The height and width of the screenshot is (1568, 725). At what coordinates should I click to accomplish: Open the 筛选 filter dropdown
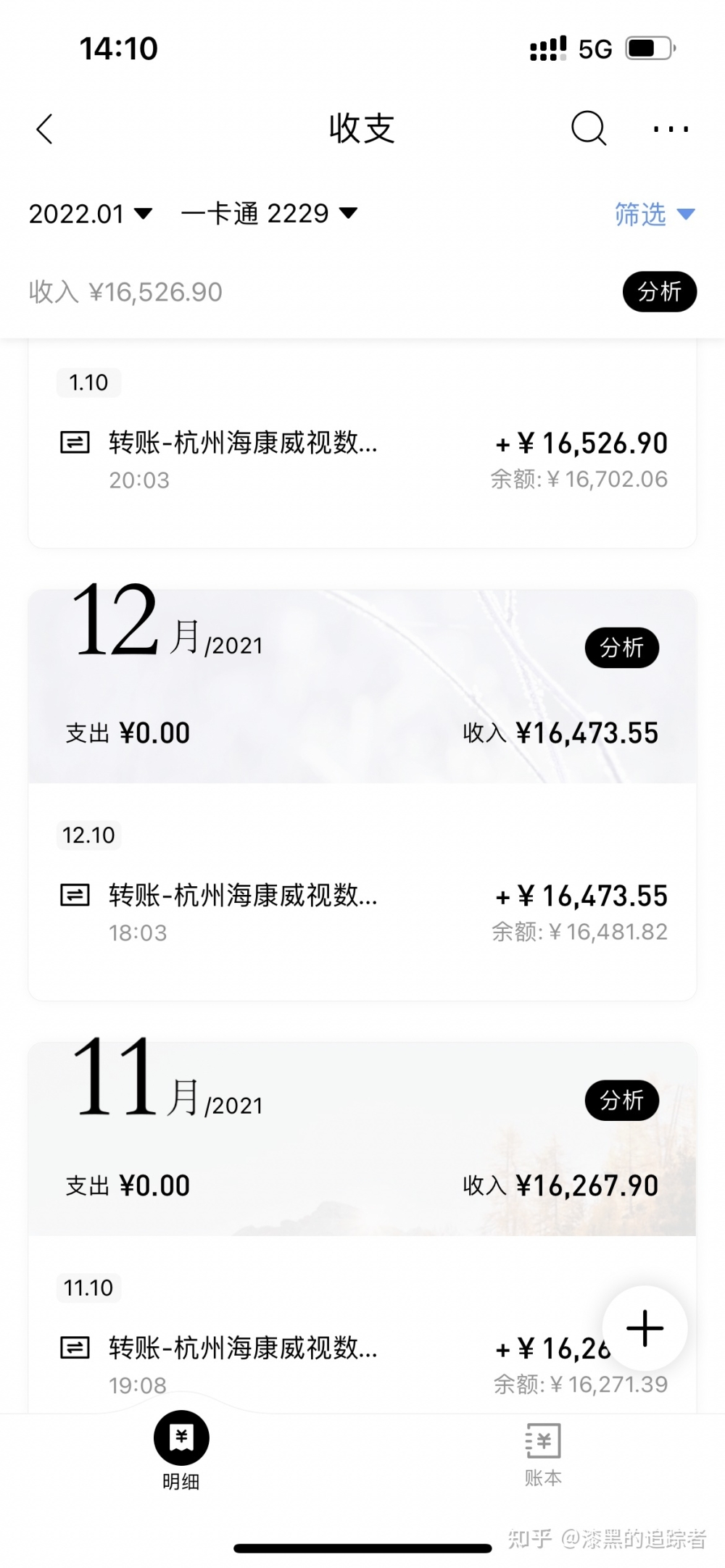(x=655, y=214)
